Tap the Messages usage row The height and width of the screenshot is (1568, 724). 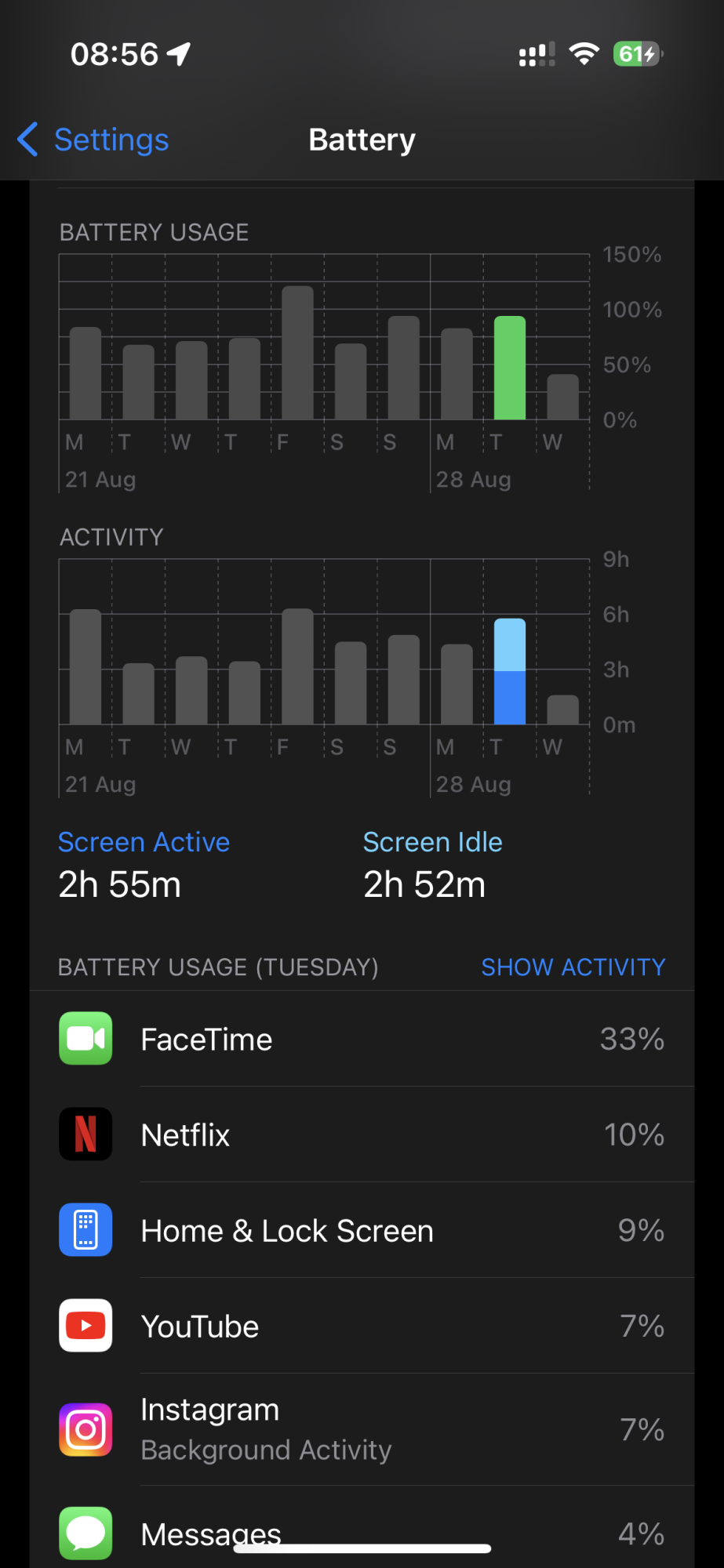(362, 1532)
